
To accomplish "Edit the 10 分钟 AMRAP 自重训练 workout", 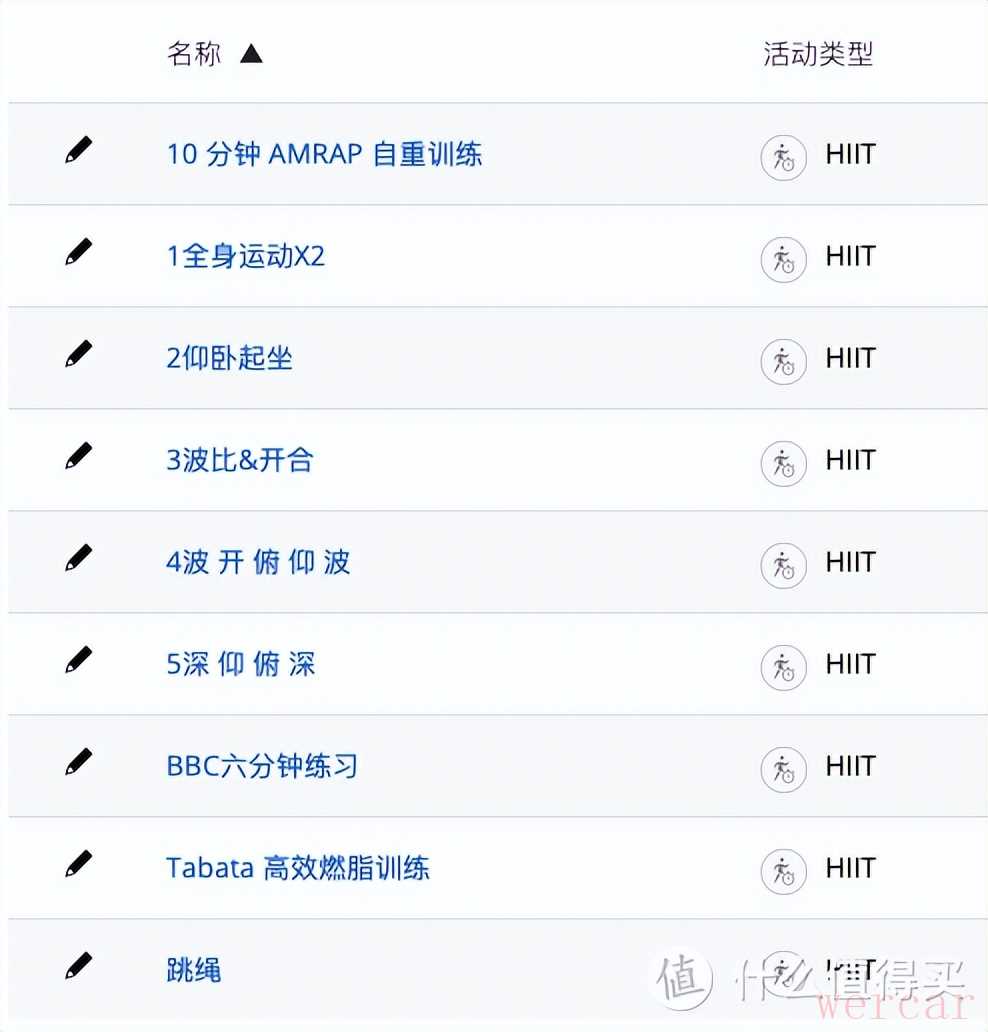I will coord(78,151).
